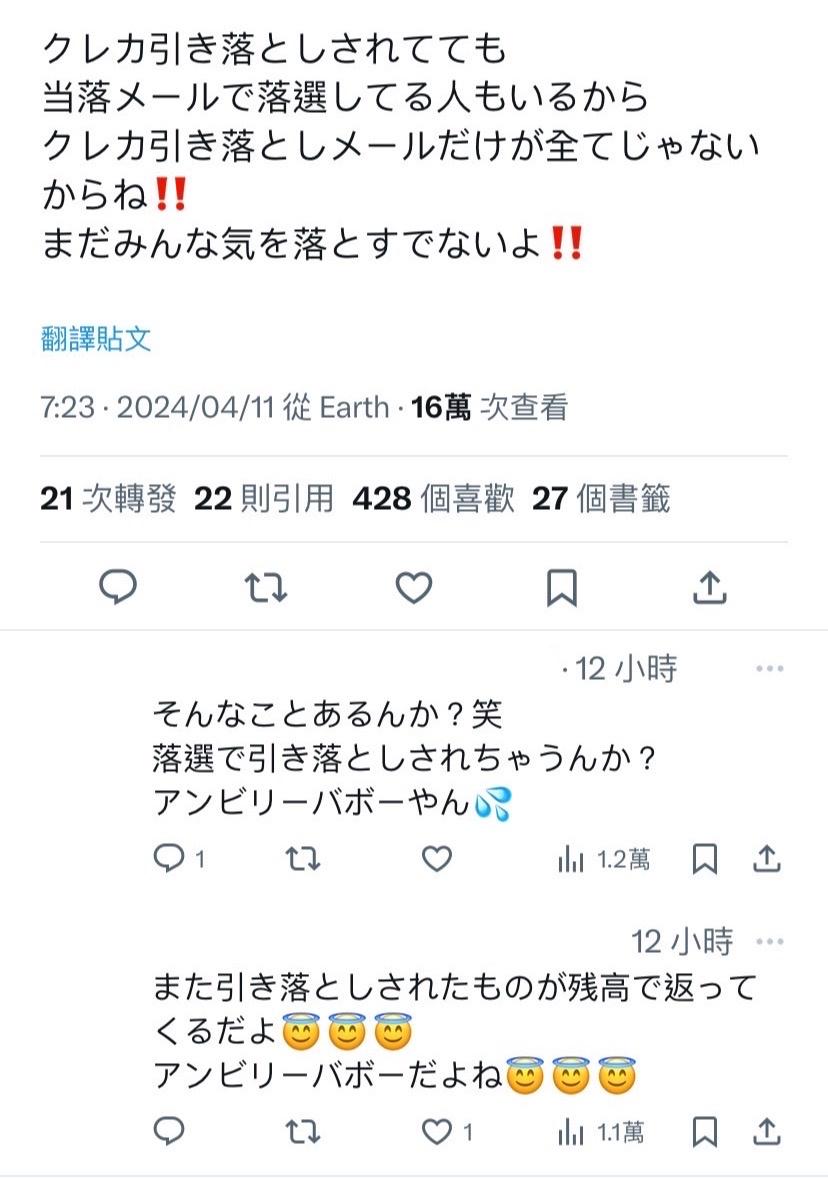Reply to the そんなことあるんか comment
828x1178 pixels.
(171, 858)
